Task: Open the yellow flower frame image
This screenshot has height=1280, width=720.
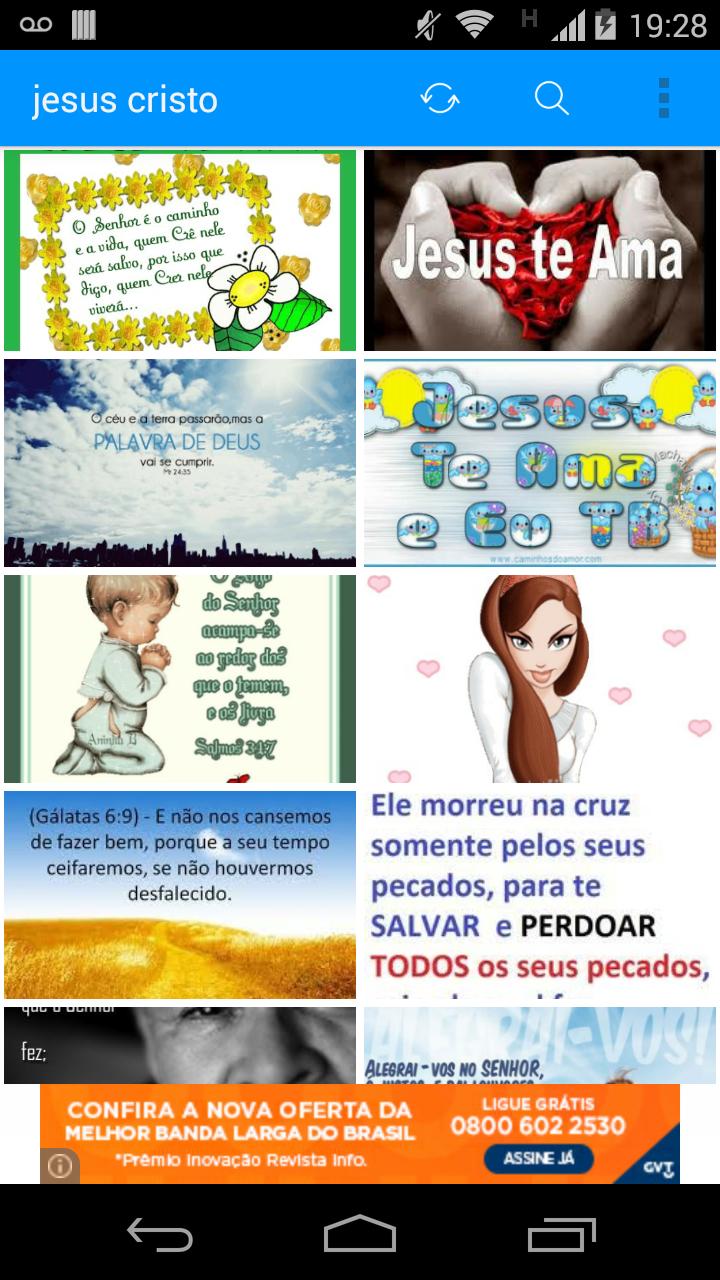Action: 180,250
